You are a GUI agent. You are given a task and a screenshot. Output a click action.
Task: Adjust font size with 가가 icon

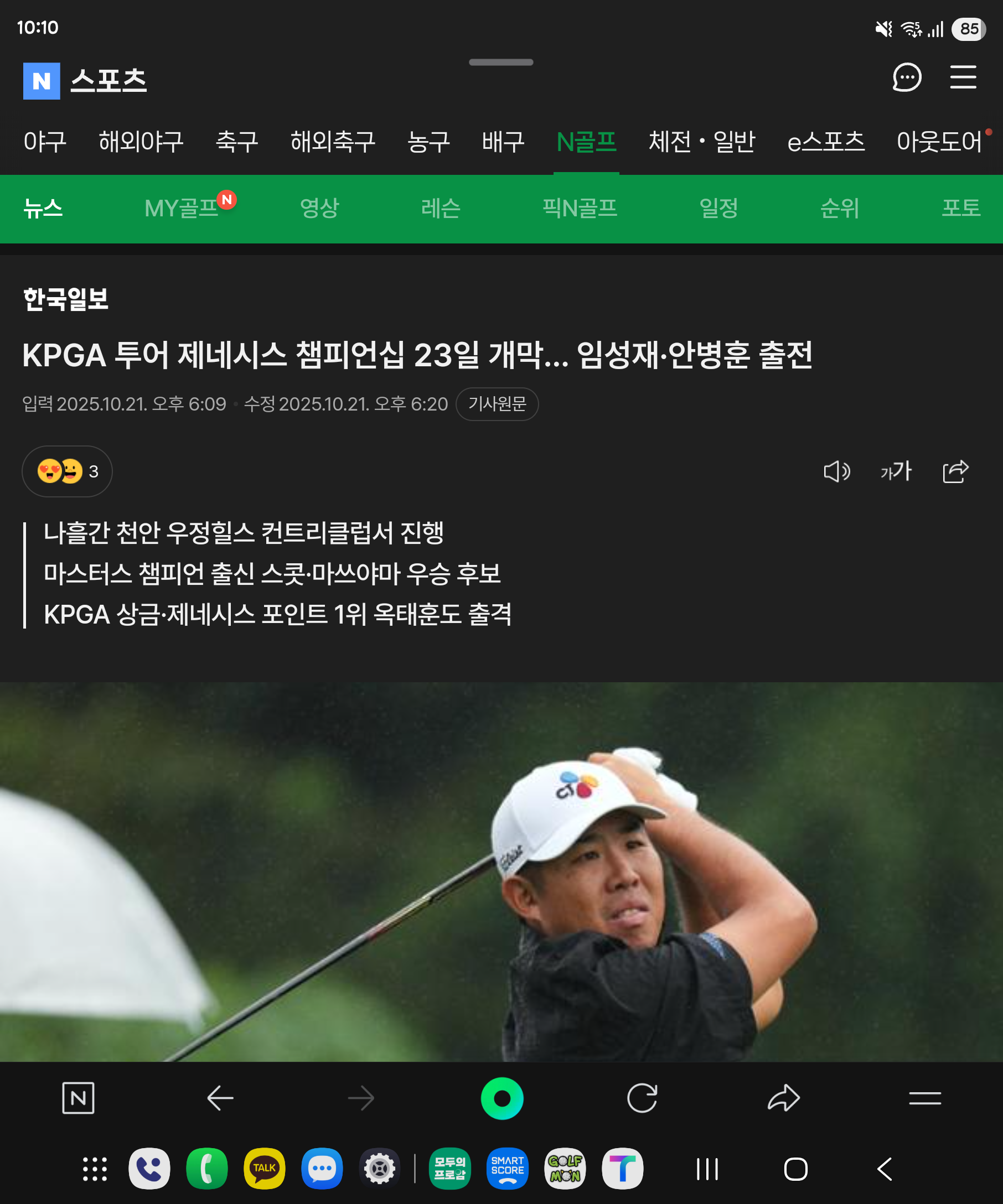pyautogui.click(x=896, y=471)
